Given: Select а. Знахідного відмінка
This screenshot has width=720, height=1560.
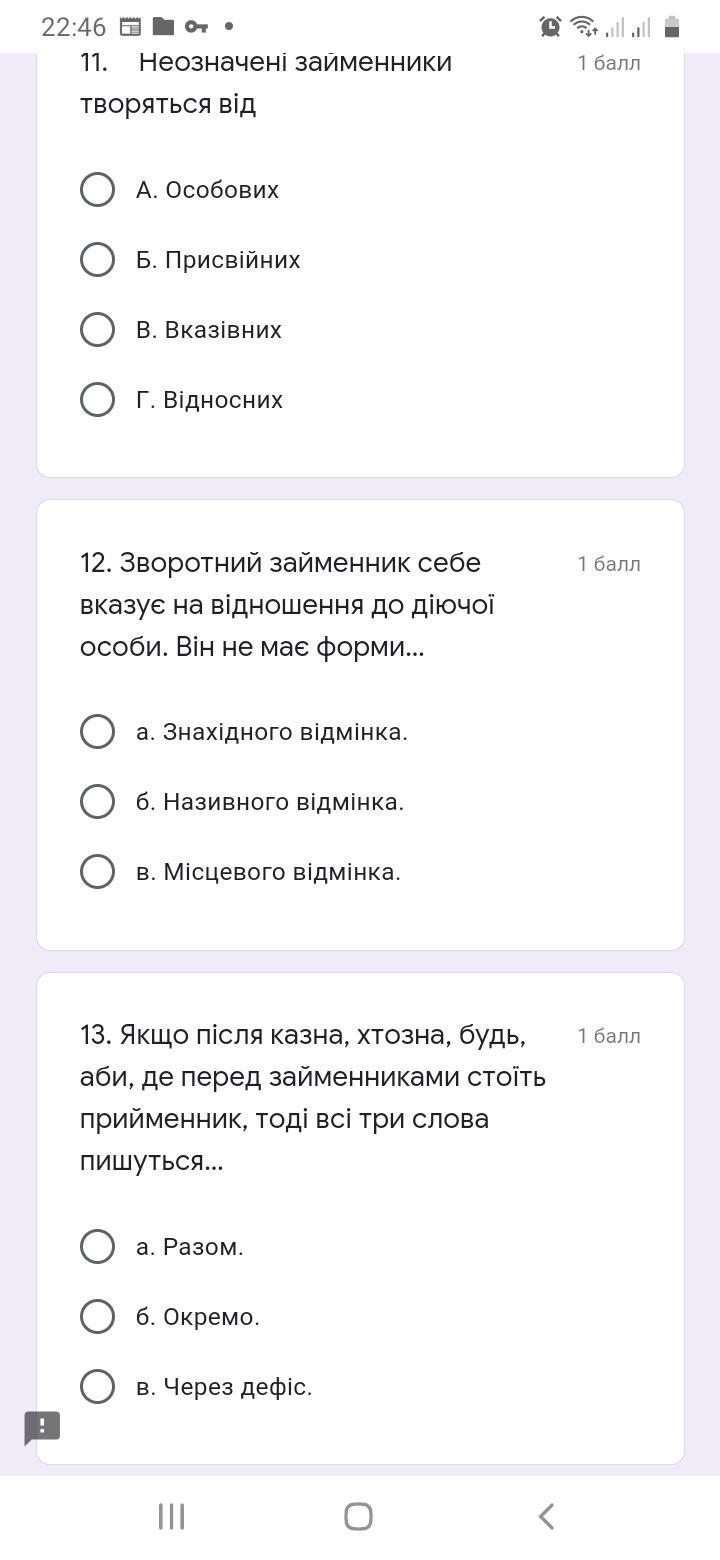Looking at the screenshot, I should click(97, 731).
